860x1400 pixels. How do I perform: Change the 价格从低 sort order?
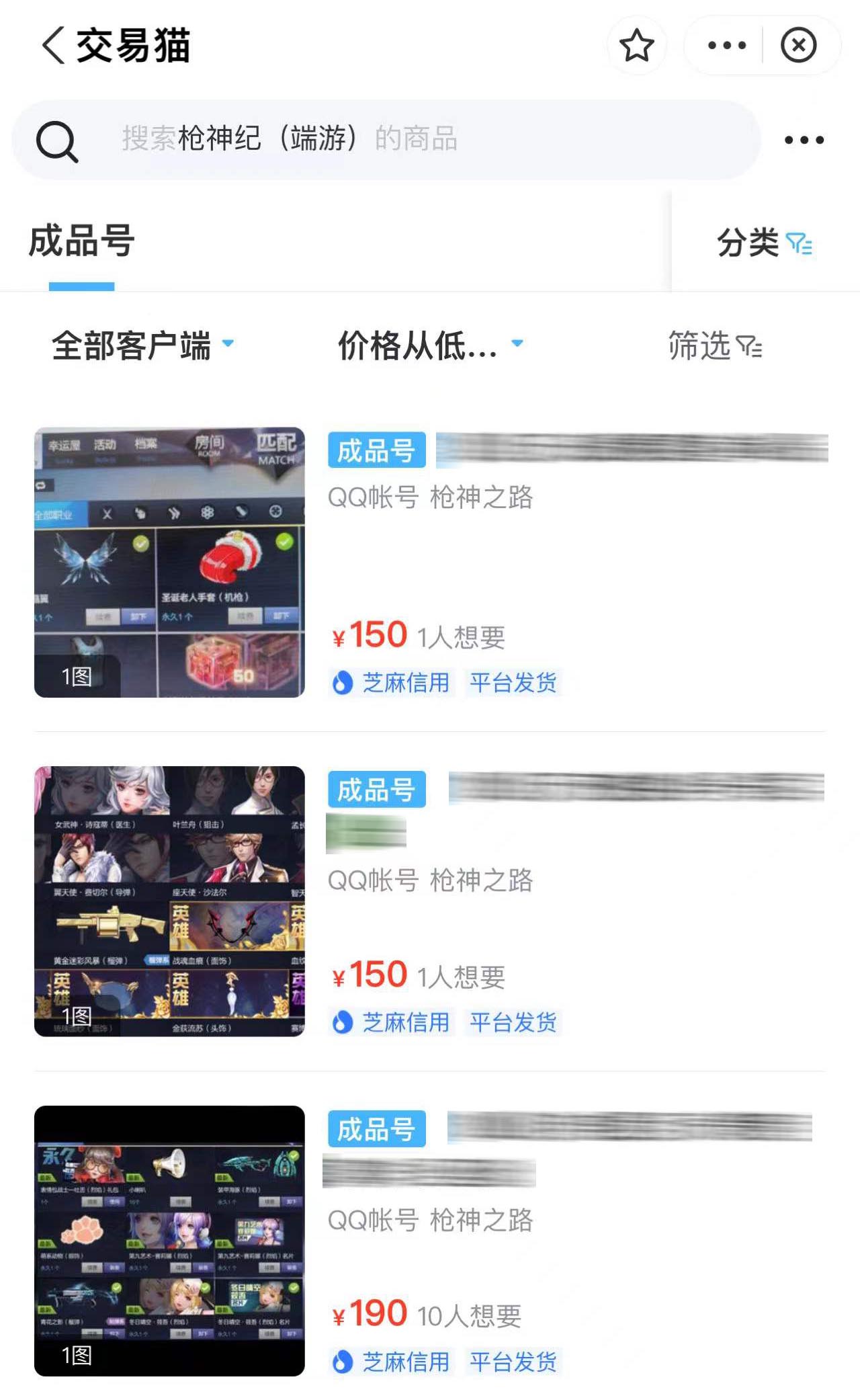coord(429,345)
